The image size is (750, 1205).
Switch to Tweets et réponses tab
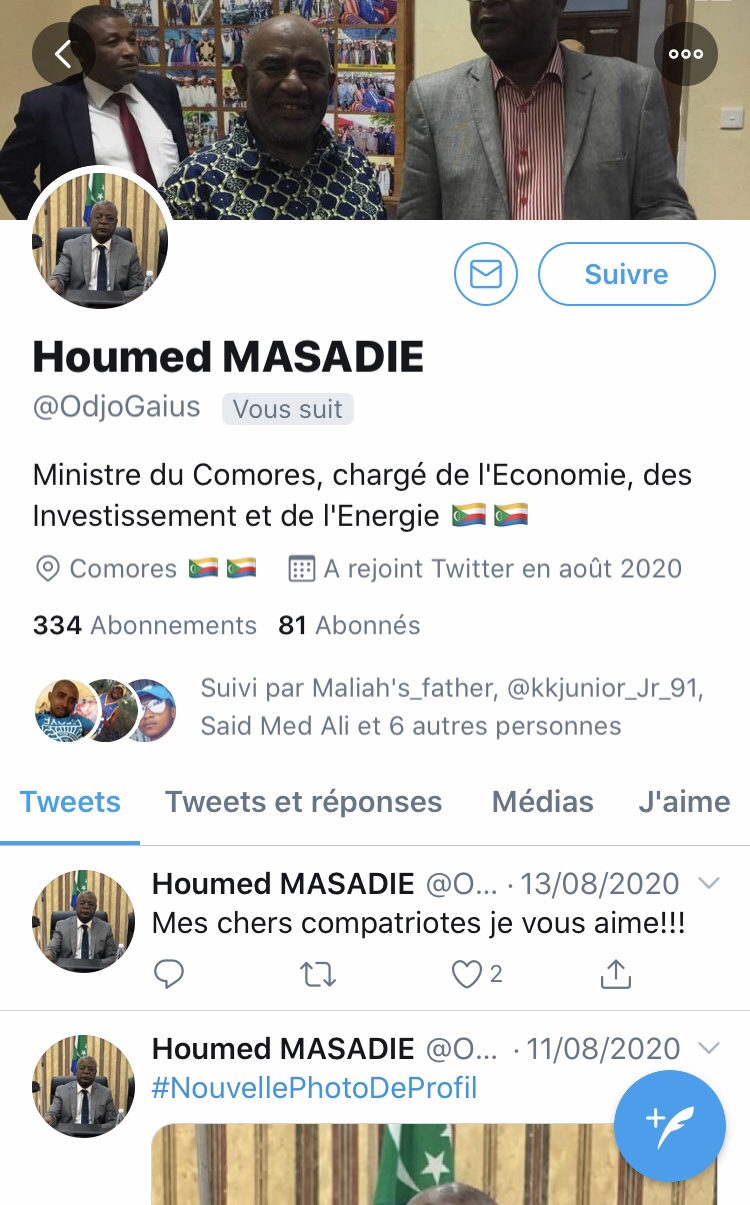click(303, 802)
